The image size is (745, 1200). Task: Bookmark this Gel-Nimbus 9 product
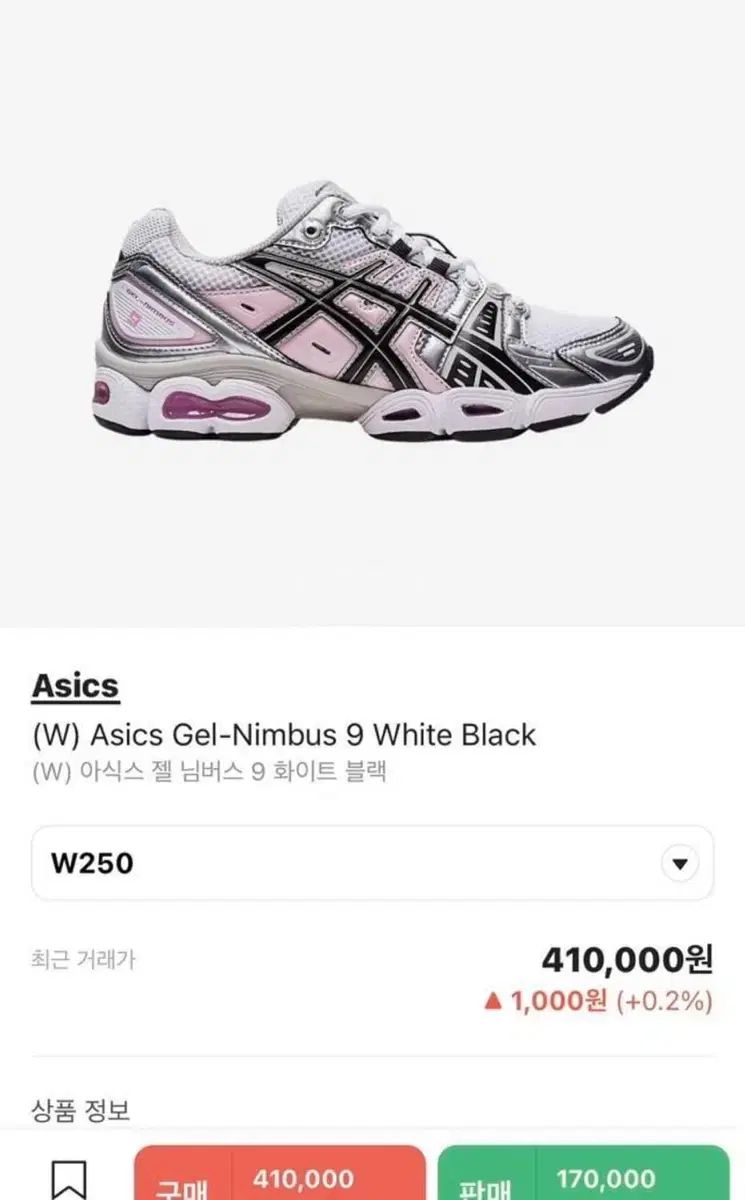(x=69, y=1180)
